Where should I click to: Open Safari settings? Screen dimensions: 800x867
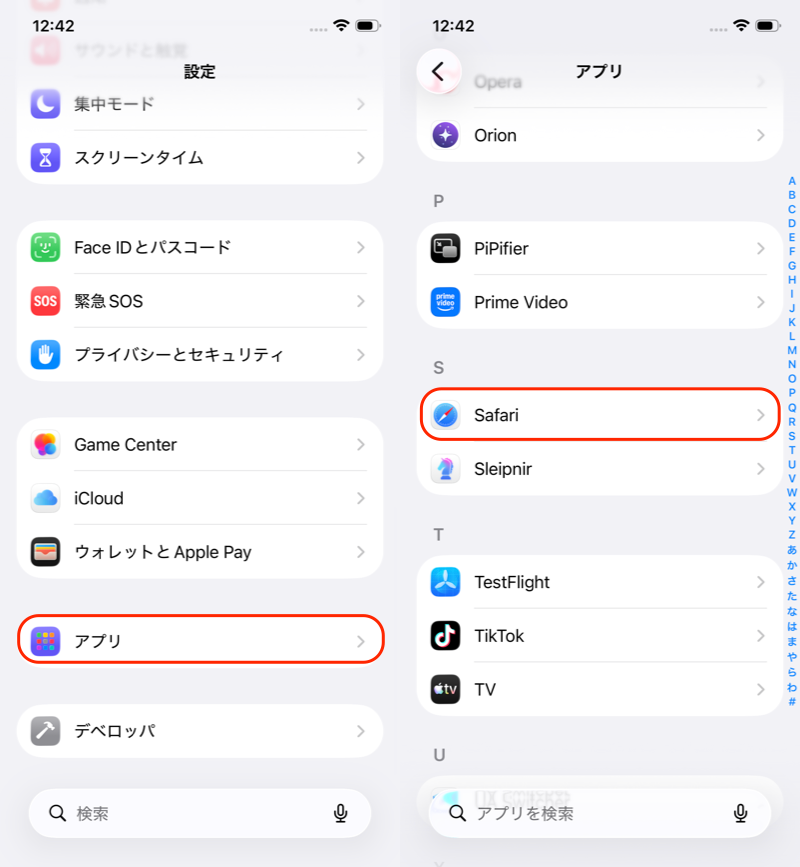(x=599, y=415)
